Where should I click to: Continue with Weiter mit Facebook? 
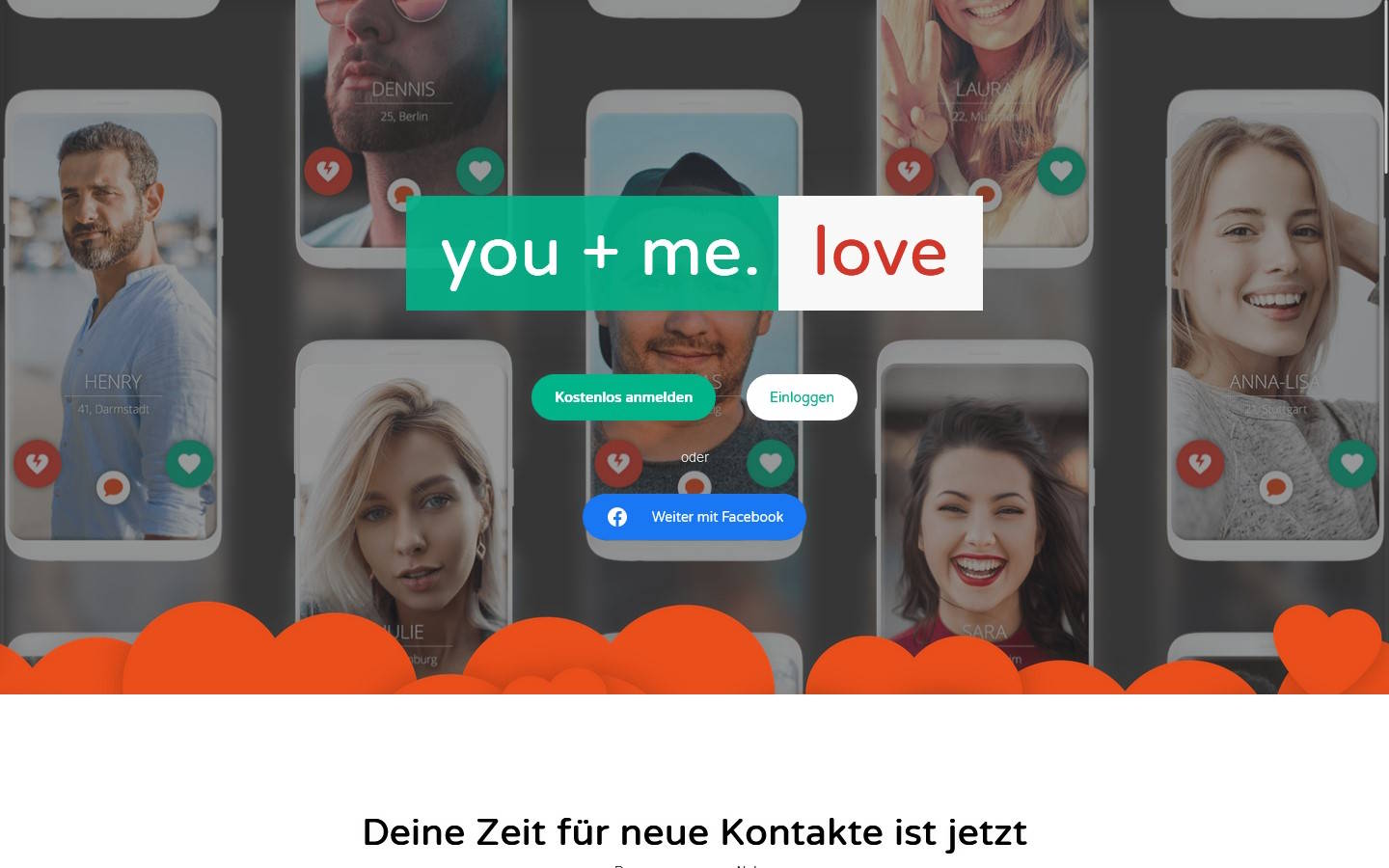(x=694, y=517)
